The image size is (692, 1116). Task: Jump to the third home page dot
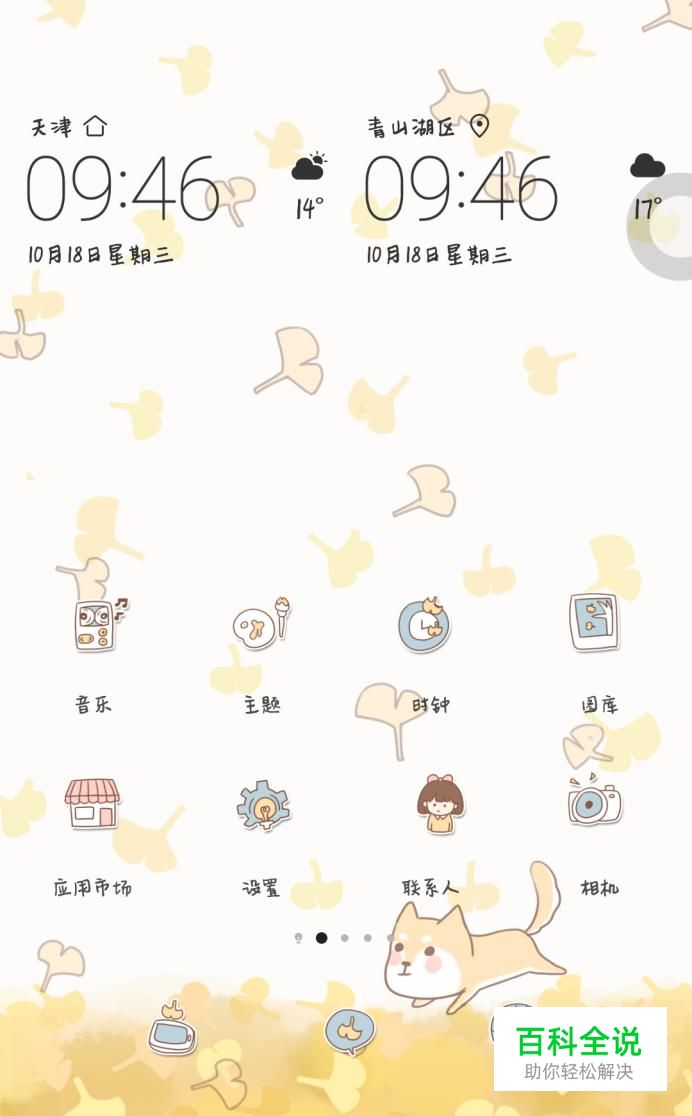[345, 938]
